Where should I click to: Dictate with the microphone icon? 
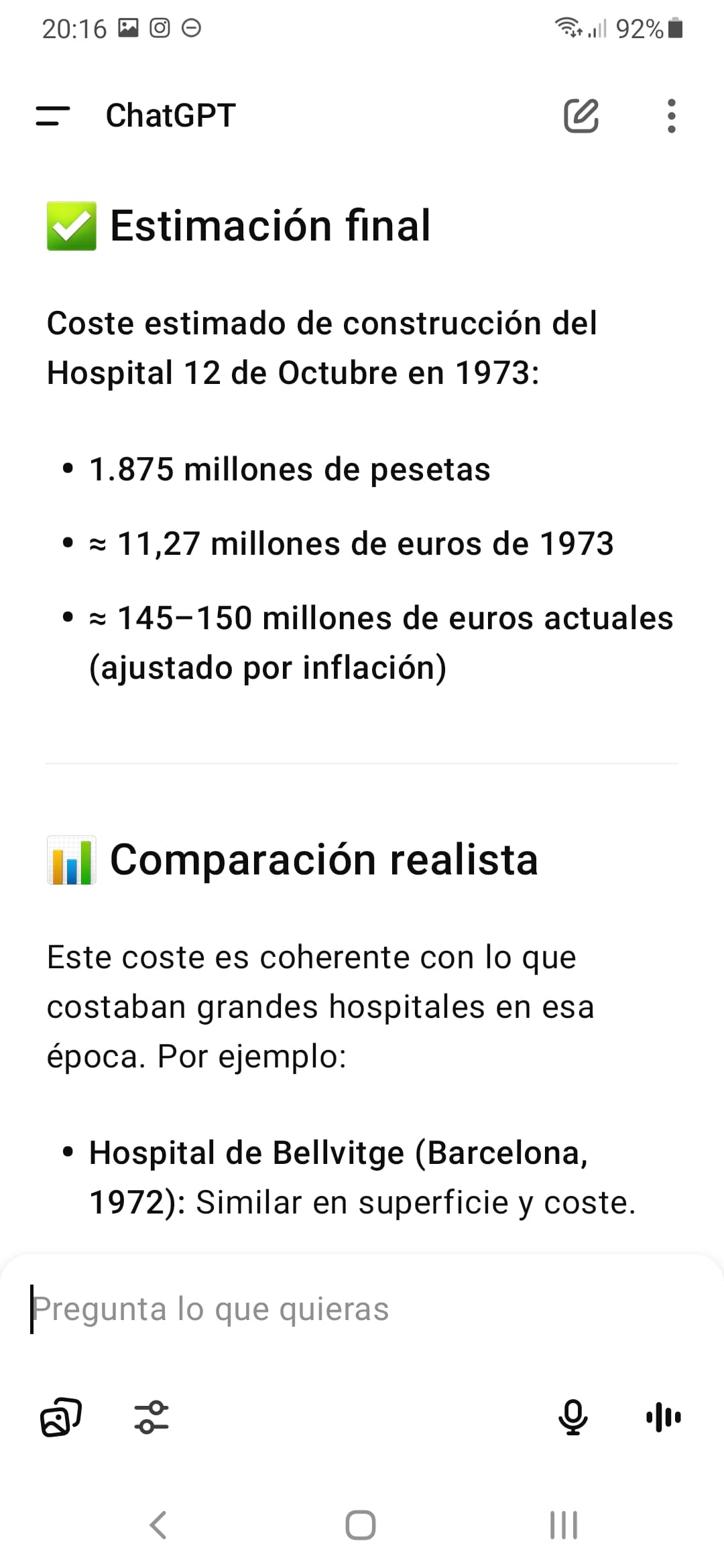pyautogui.click(x=573, y=1417)
